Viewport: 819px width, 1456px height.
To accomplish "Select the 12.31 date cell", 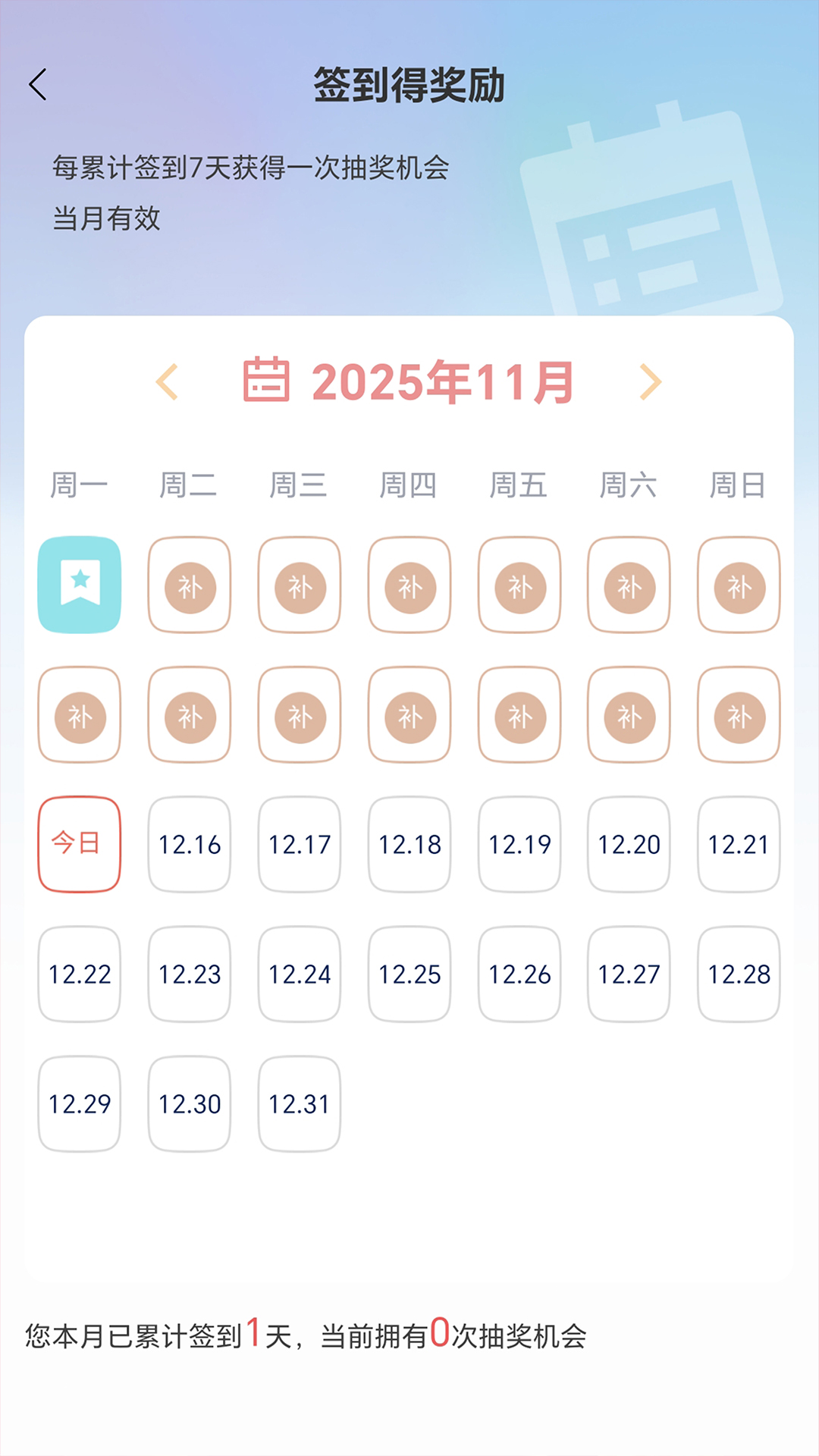I will pos(299,1103).
